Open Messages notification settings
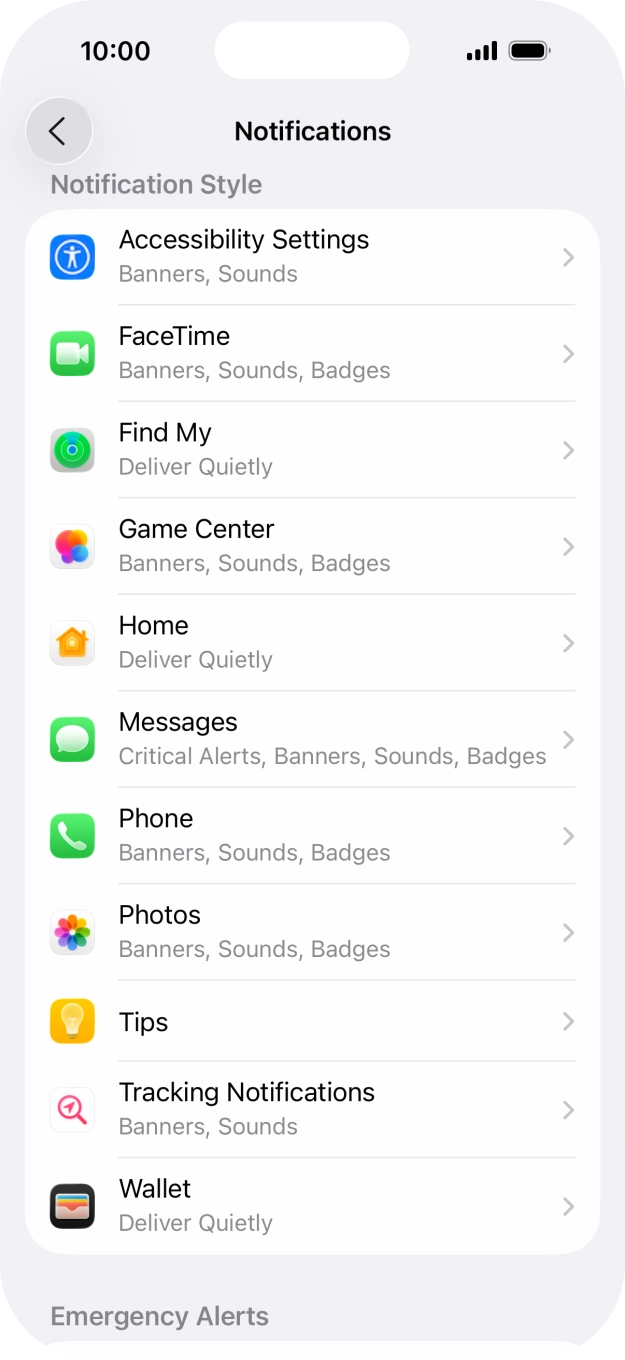625x1360 pixels. pos(312,739)
